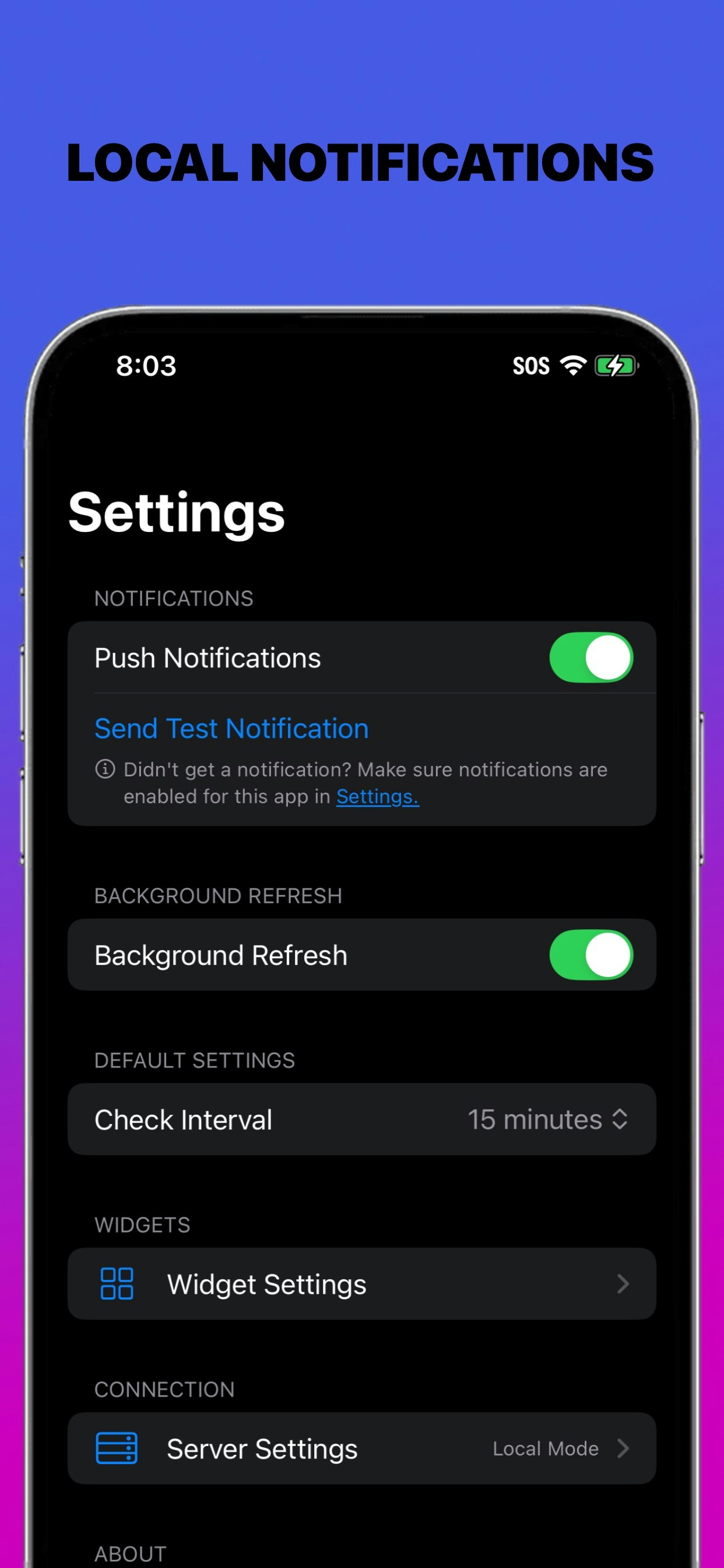
Task: Tap Send Test Notification
Action: (x=231, y=728)
